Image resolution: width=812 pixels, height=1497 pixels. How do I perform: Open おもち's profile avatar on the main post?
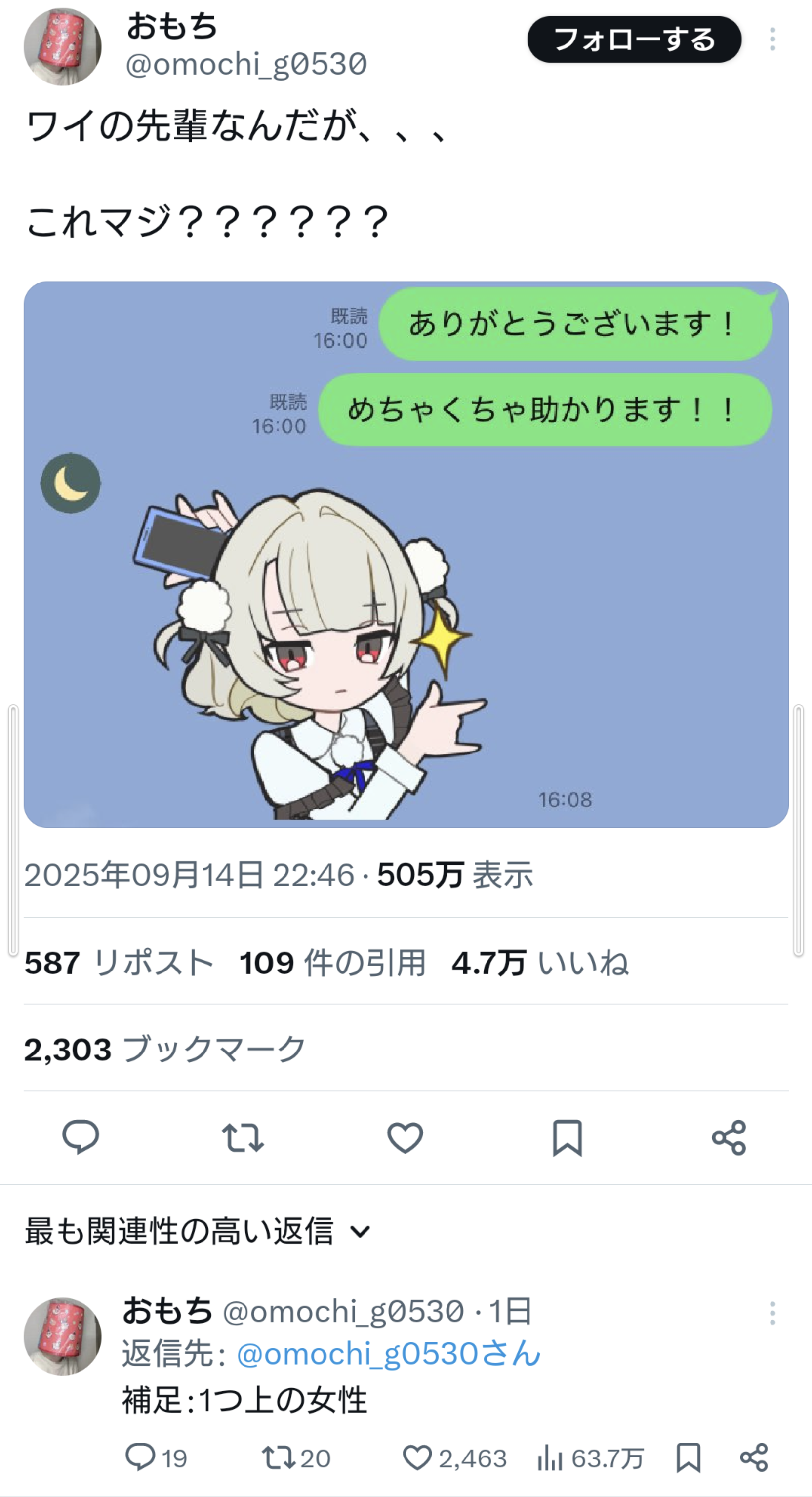click(x=62, y=46)
